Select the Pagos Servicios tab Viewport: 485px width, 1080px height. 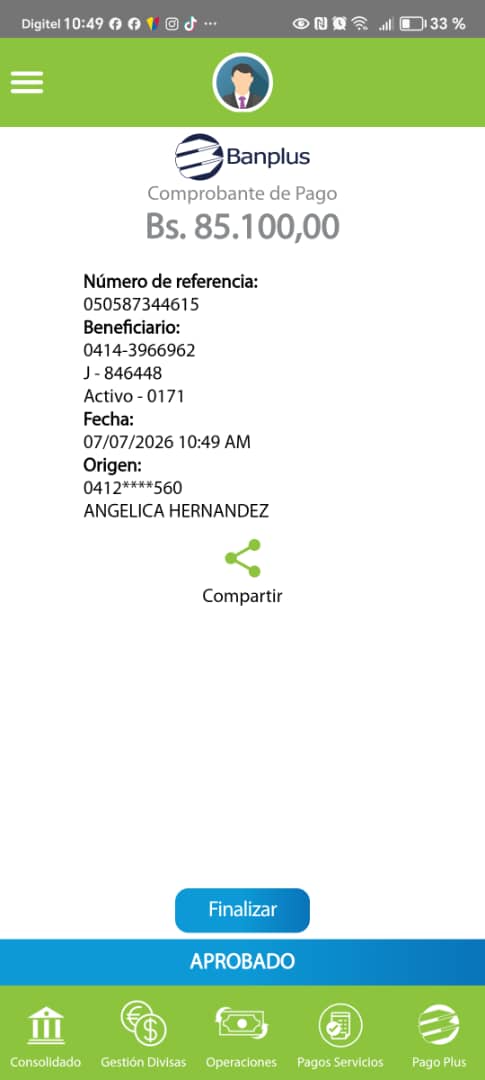tap(340, 1035)
